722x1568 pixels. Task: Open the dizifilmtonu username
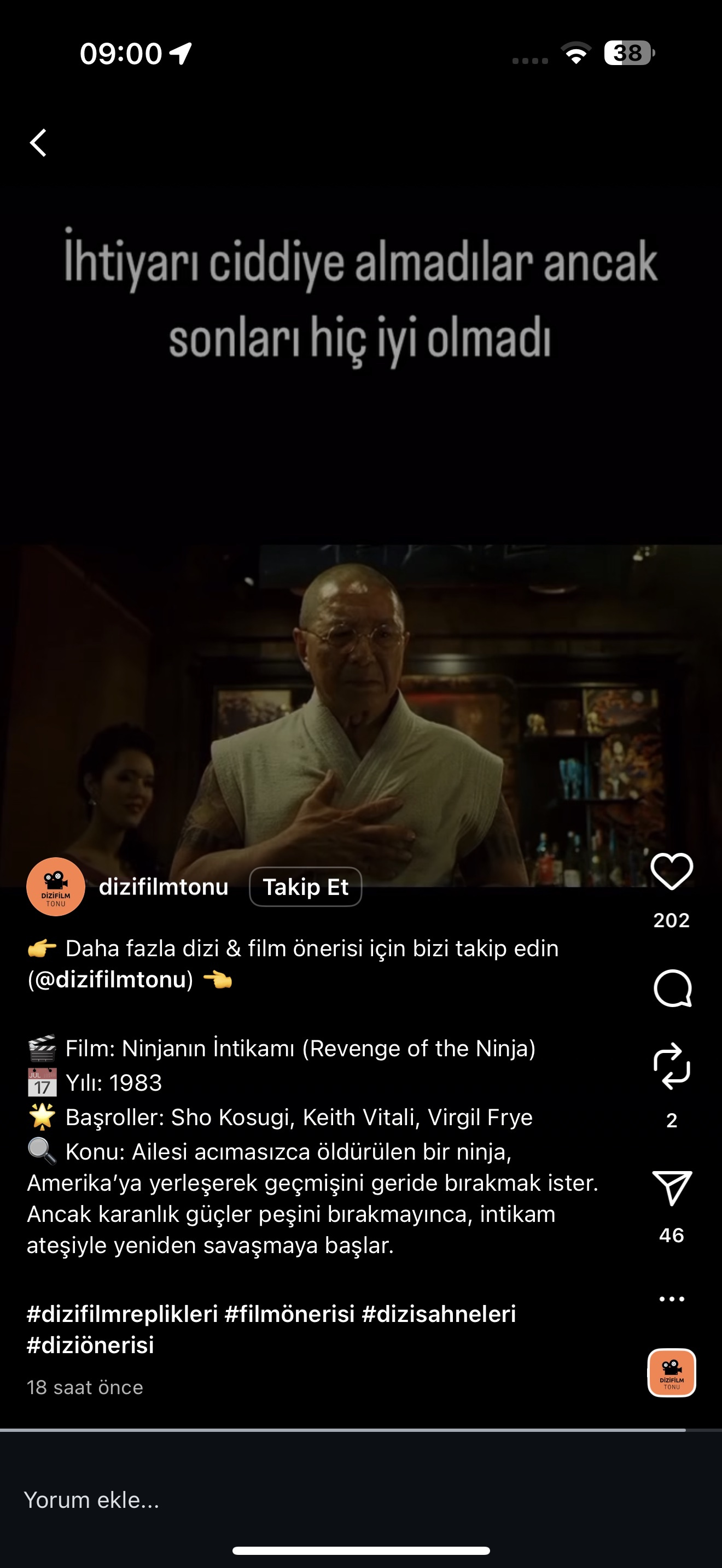[164, 887]
